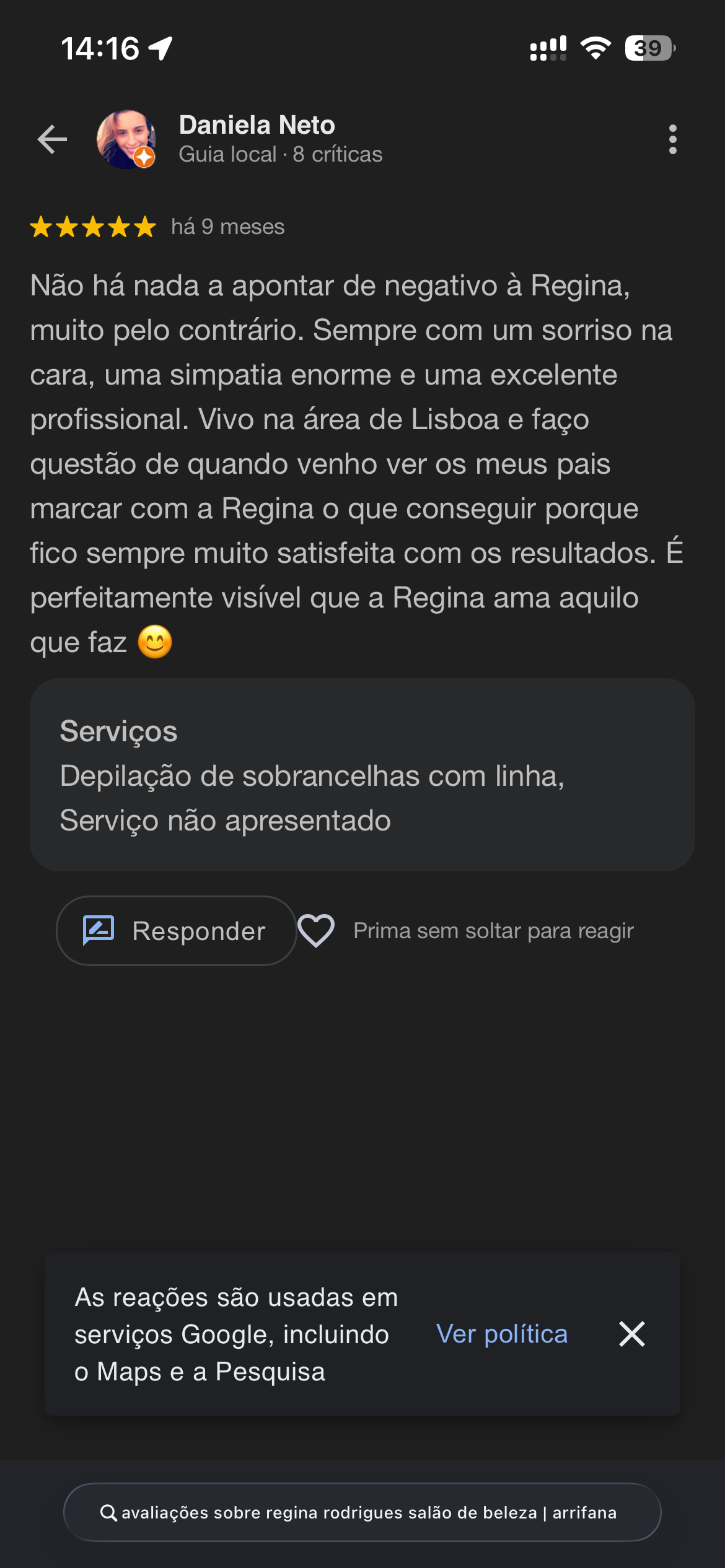This screenshot has height=1568, width=725.
Task: Open Daniela Neto's reviewer profile
Action: click(x=257, y=125)
